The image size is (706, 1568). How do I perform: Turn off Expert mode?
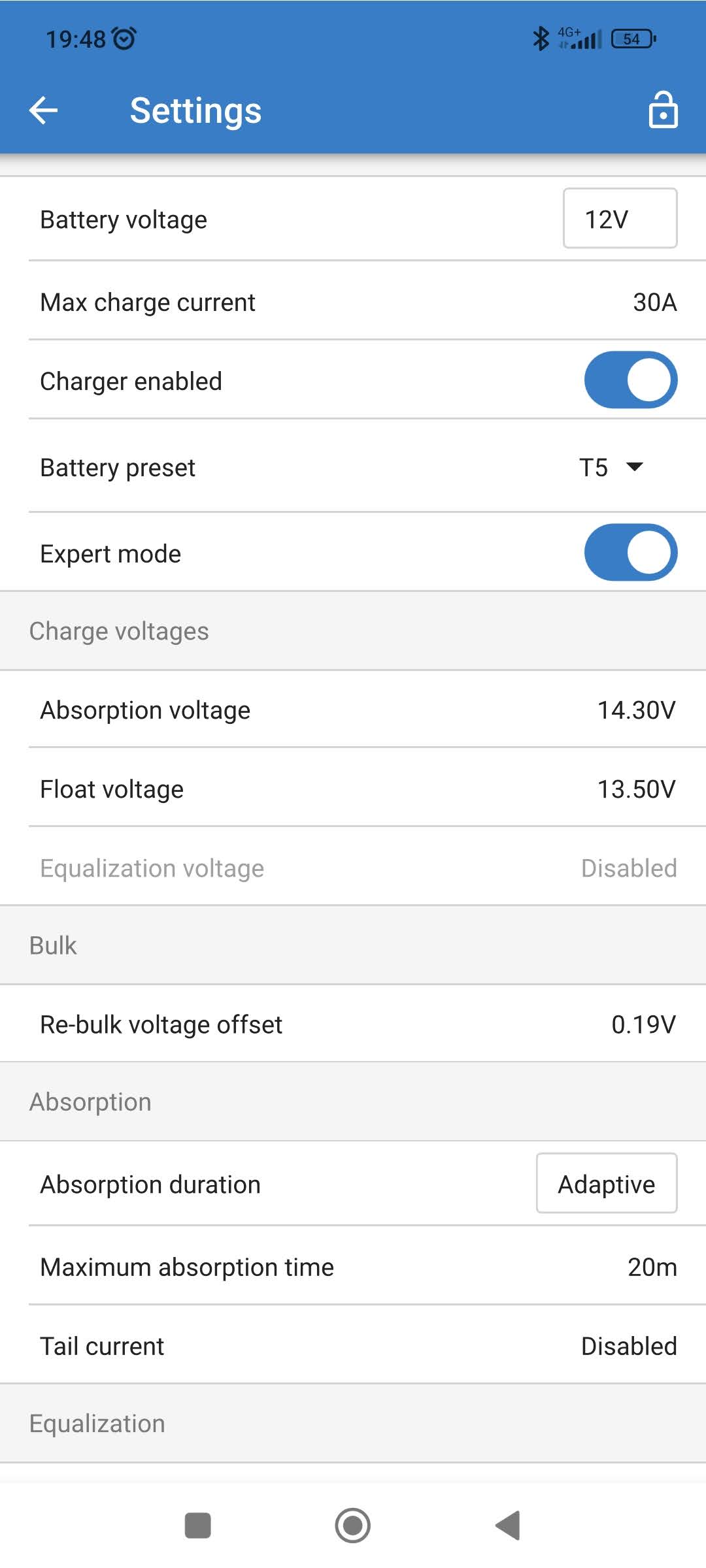point(630,552)
